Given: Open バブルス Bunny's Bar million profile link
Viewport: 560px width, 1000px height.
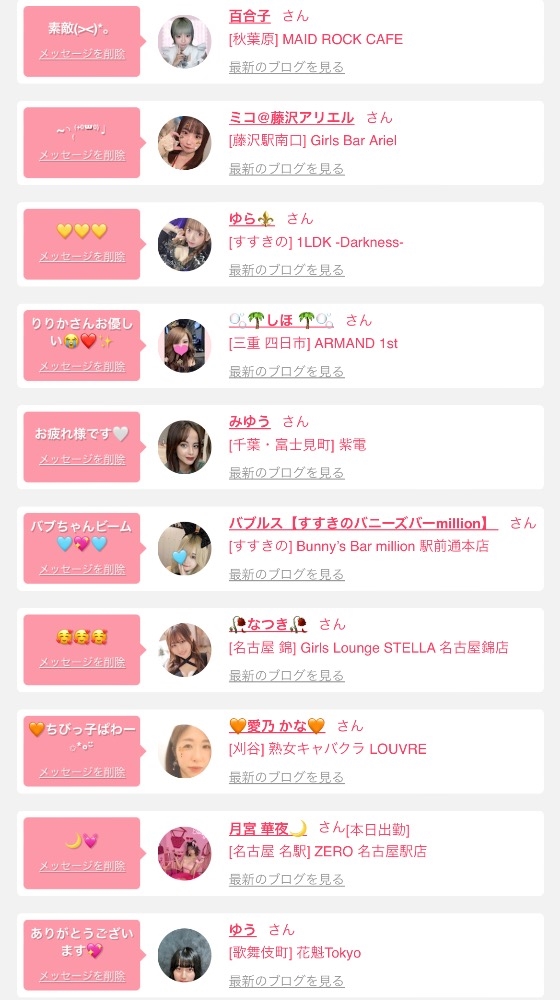Looking at the screenshot, I should [363, 523].
